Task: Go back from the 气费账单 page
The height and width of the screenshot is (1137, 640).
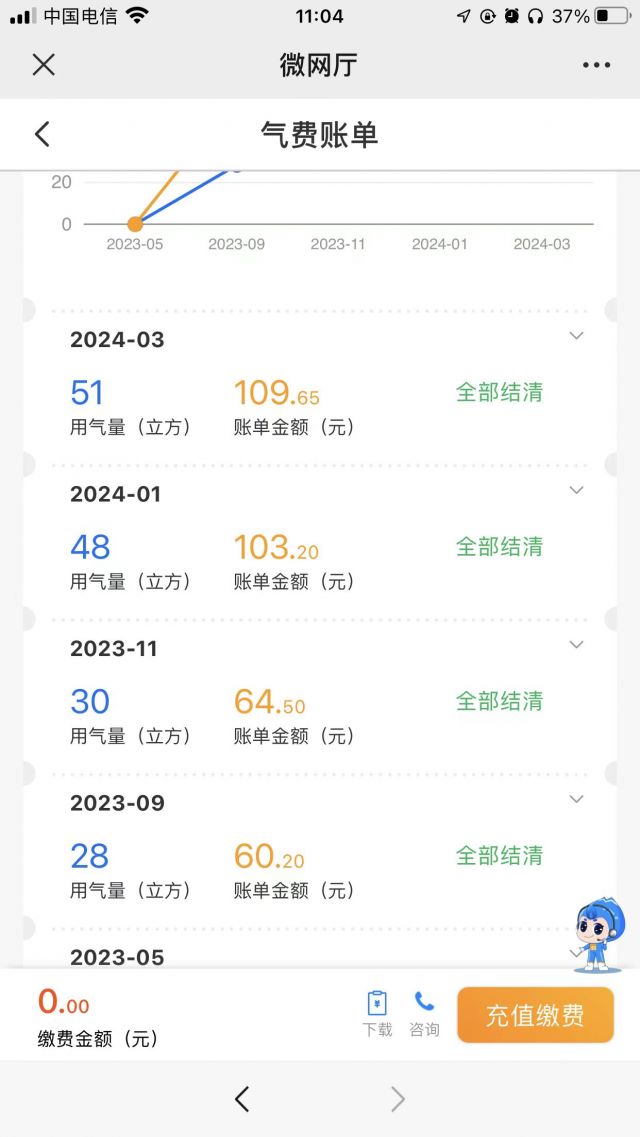Action: point(42,134)
